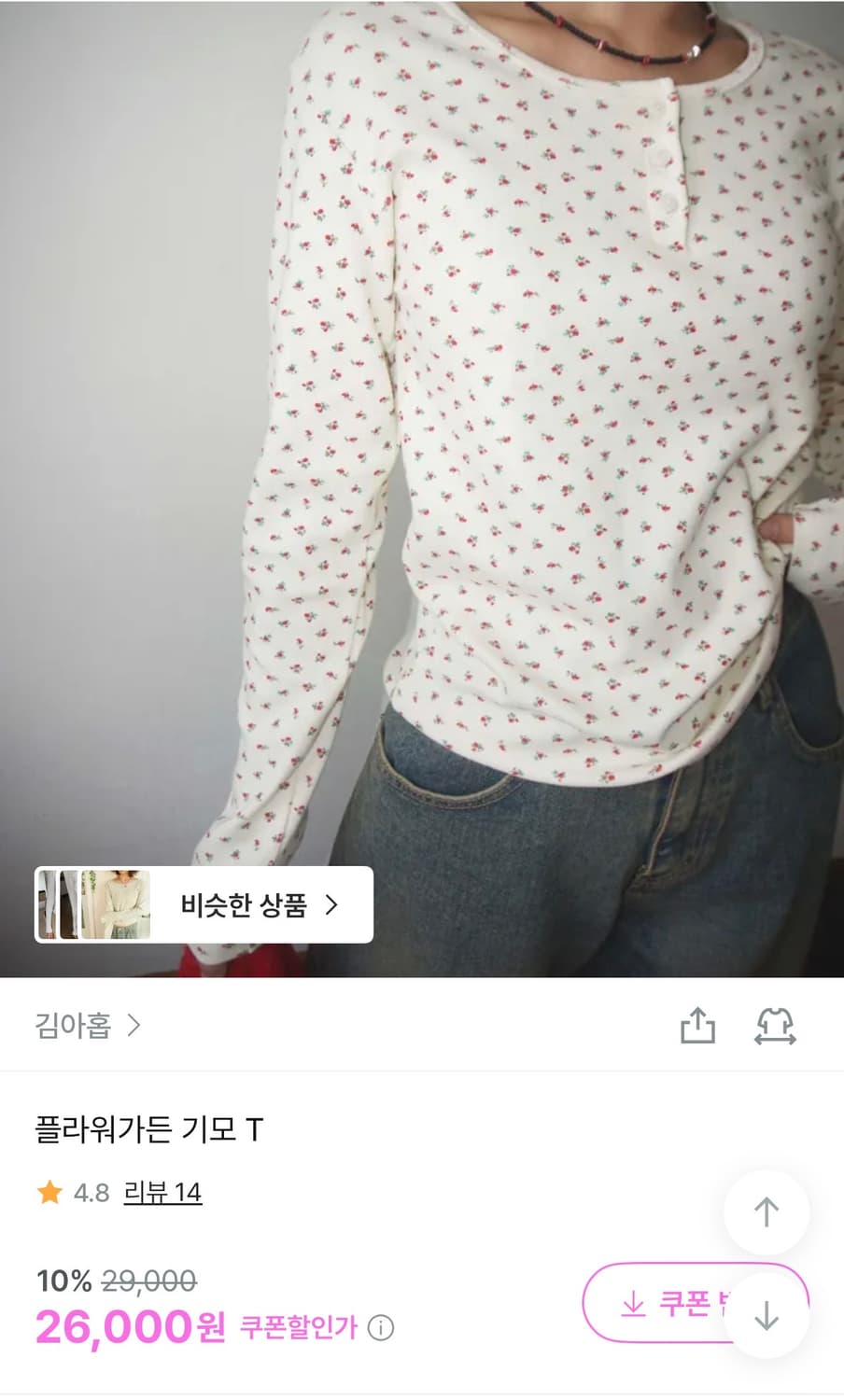The width and height of the screenshot is (844, 1400).
Task: Open the size comparison t-shirt icon
Action: [x=774, y=1026]
